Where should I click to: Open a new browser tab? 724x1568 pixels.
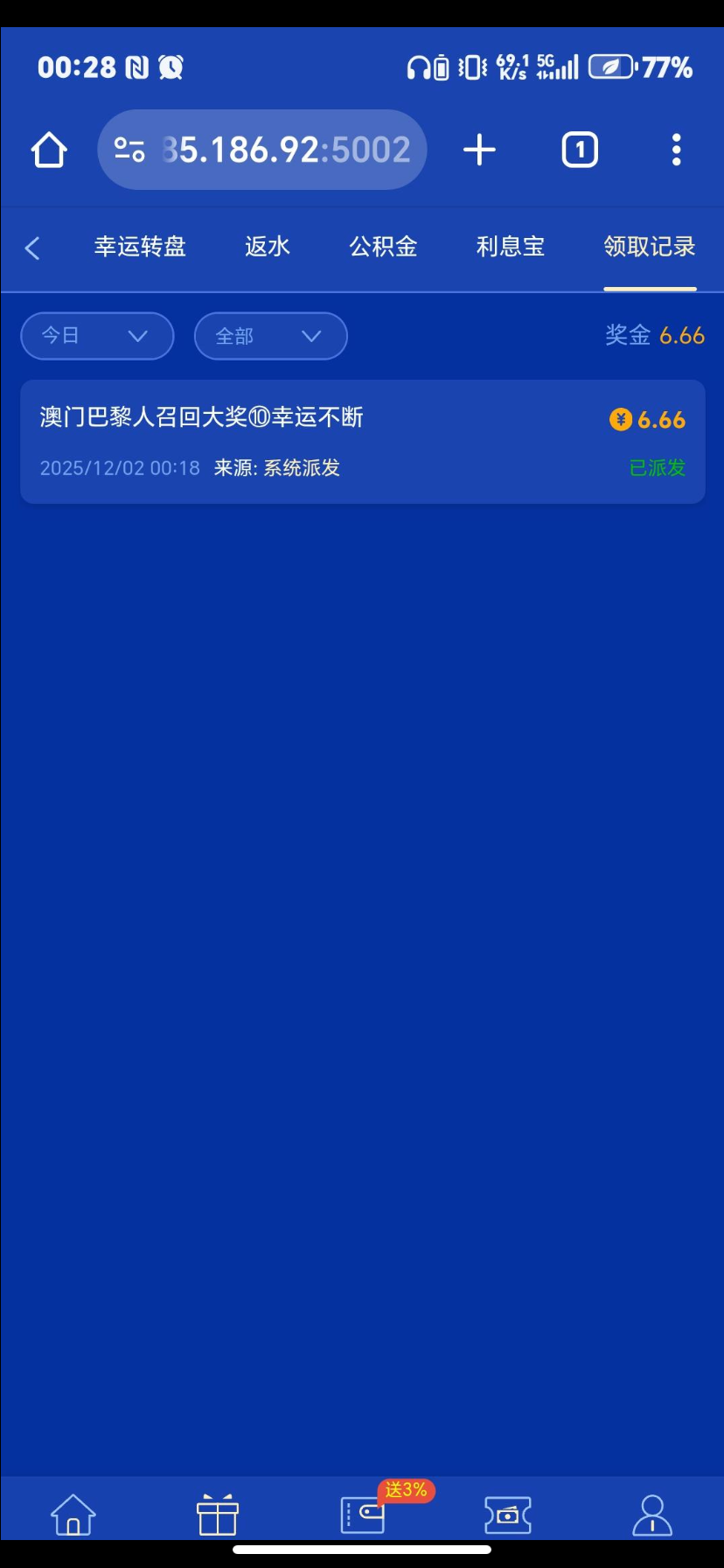[479, 150]
